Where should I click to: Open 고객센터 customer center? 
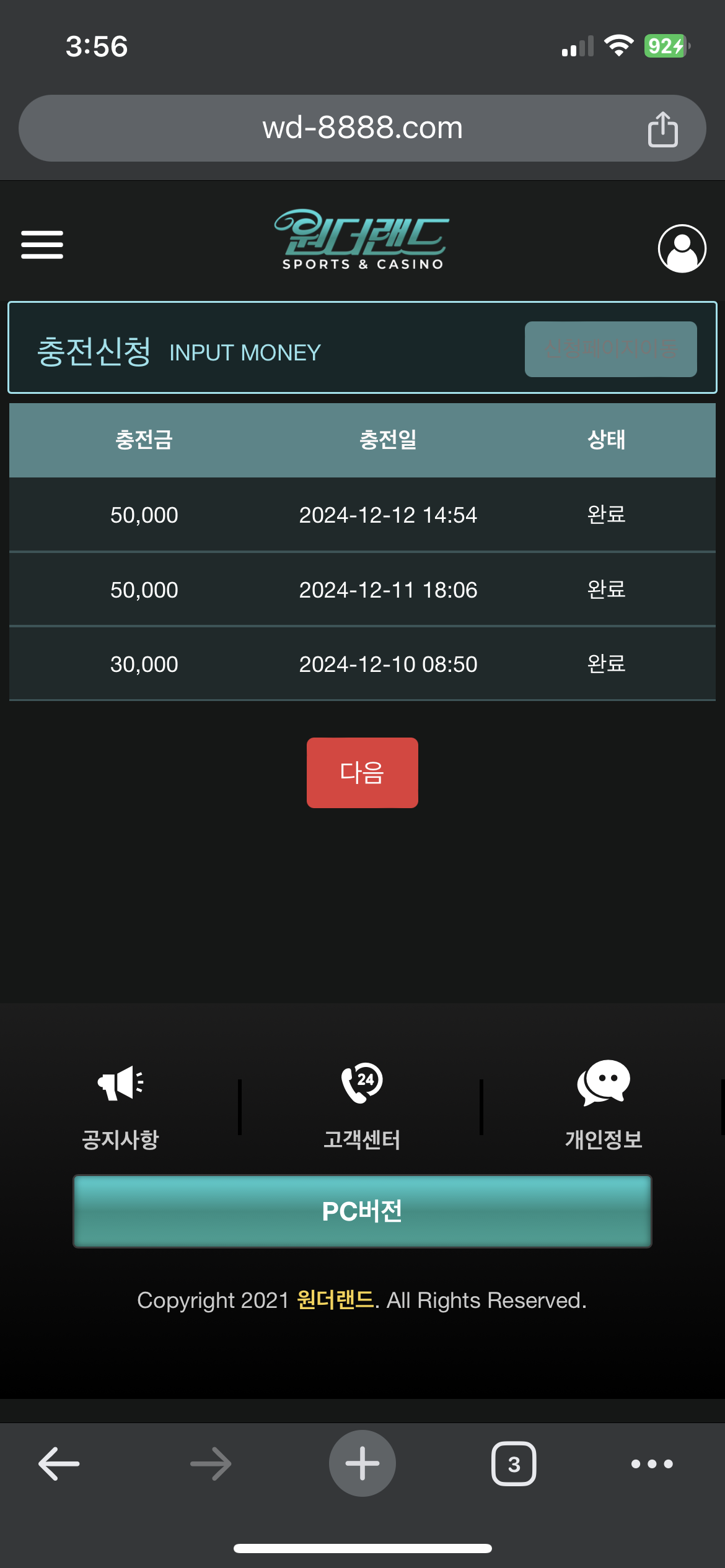click(x=362, y=1107)
